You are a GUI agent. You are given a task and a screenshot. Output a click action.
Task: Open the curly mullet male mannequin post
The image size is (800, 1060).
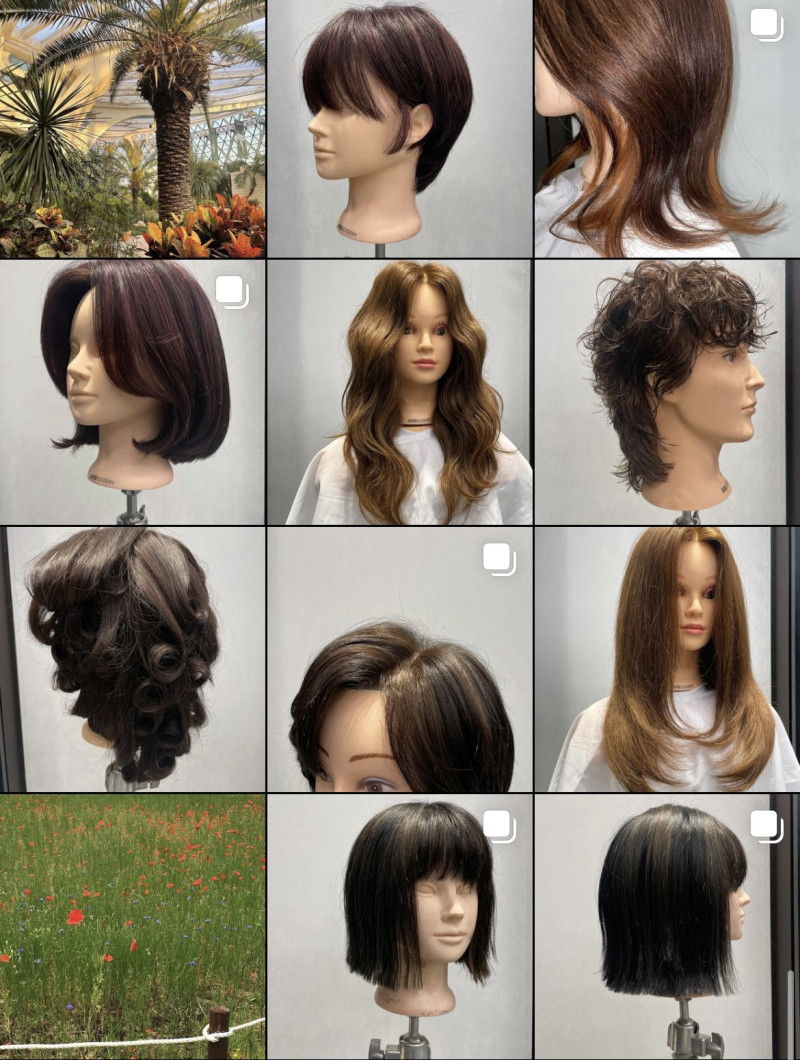coord(667,392)
